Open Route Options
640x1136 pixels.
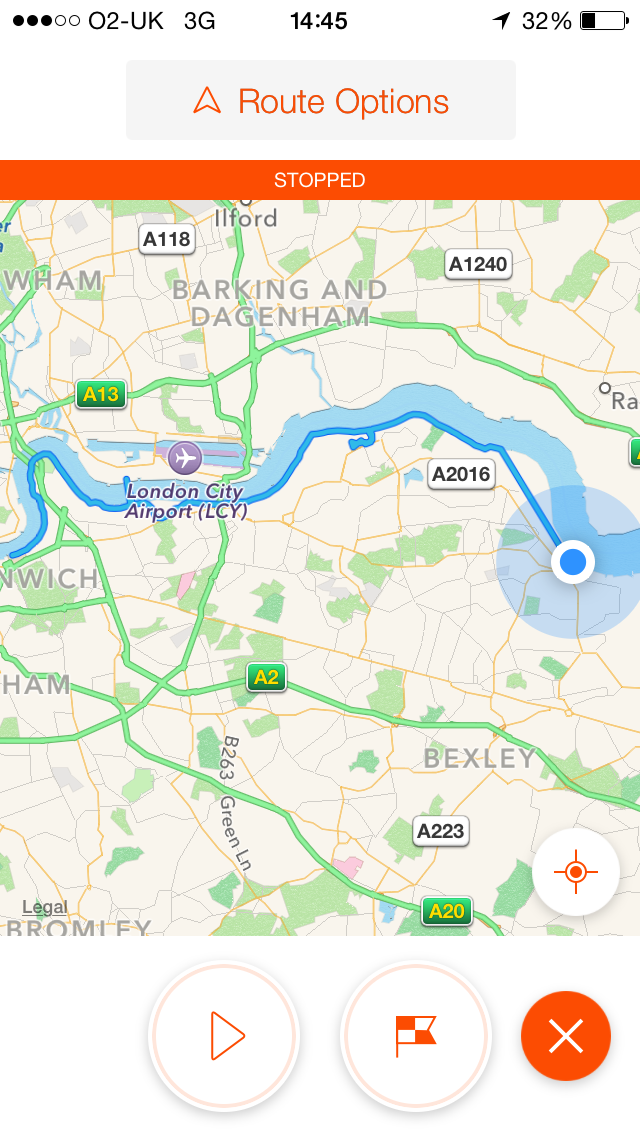(321, 101)
